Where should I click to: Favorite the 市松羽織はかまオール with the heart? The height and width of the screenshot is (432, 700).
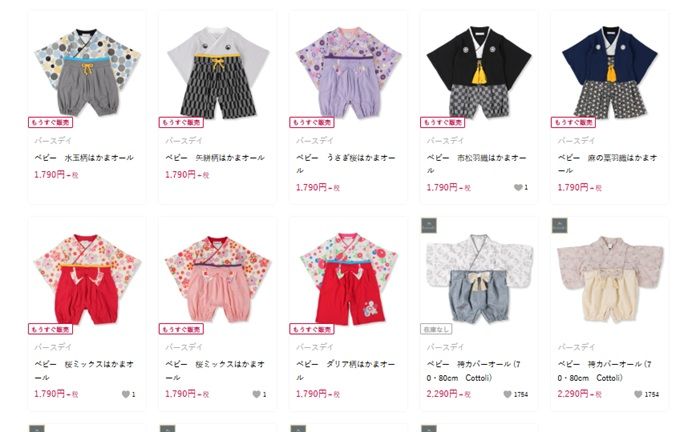click(518, 187)
